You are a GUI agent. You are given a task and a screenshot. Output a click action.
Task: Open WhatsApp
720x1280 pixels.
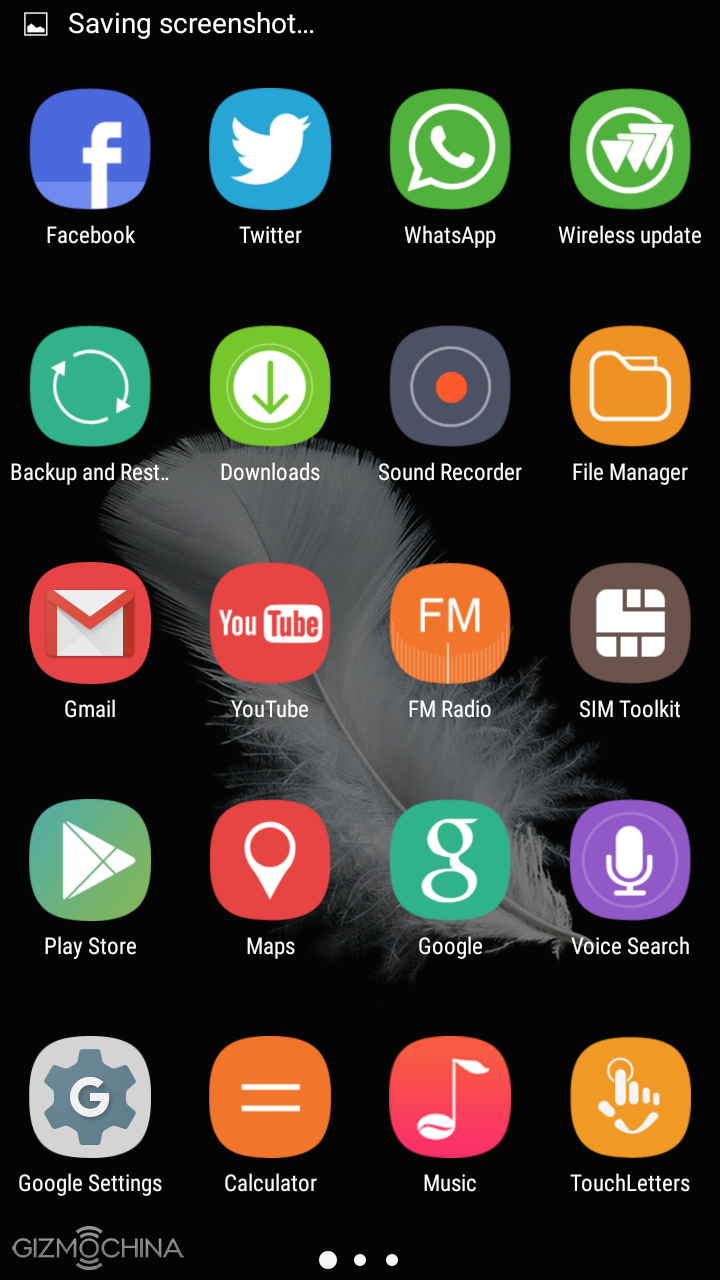[x=450, y=149]
